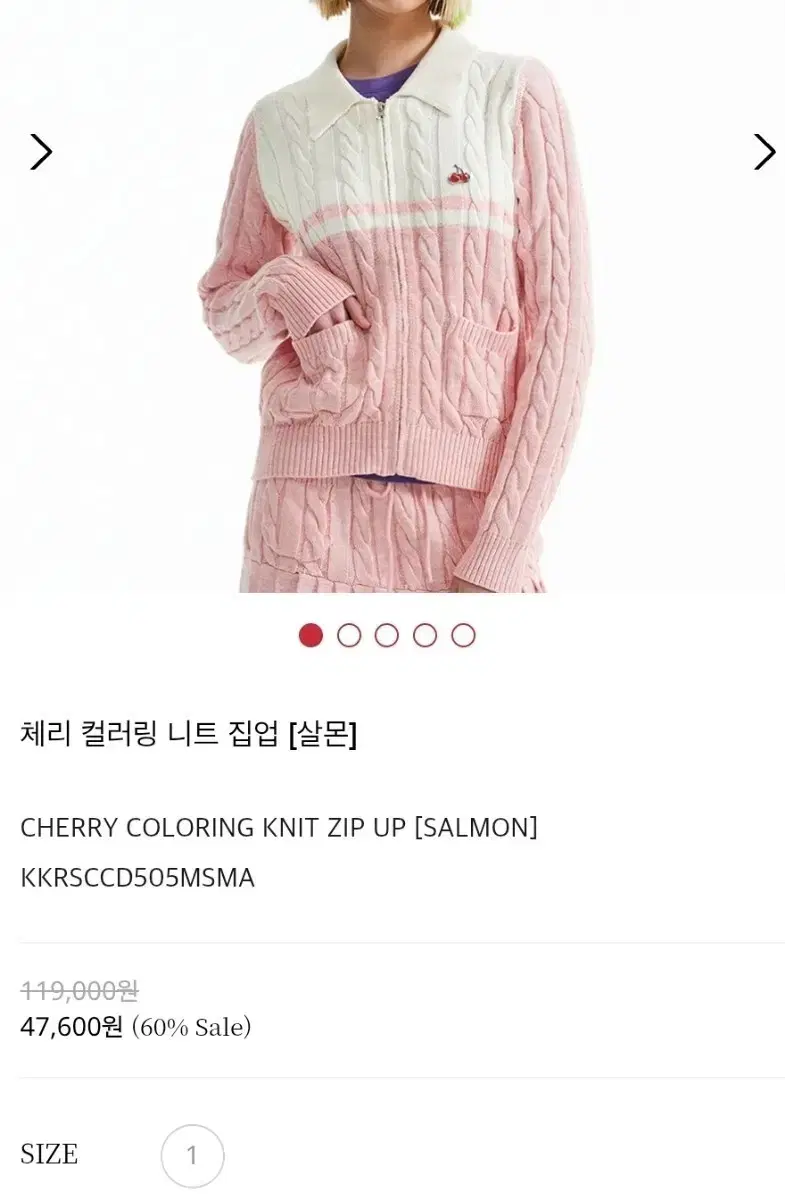This screenshot has width=785, height=1200.
Task: Click CHERRY COLORING KNIT ZIP UP title
Action: tap(280, 828)
